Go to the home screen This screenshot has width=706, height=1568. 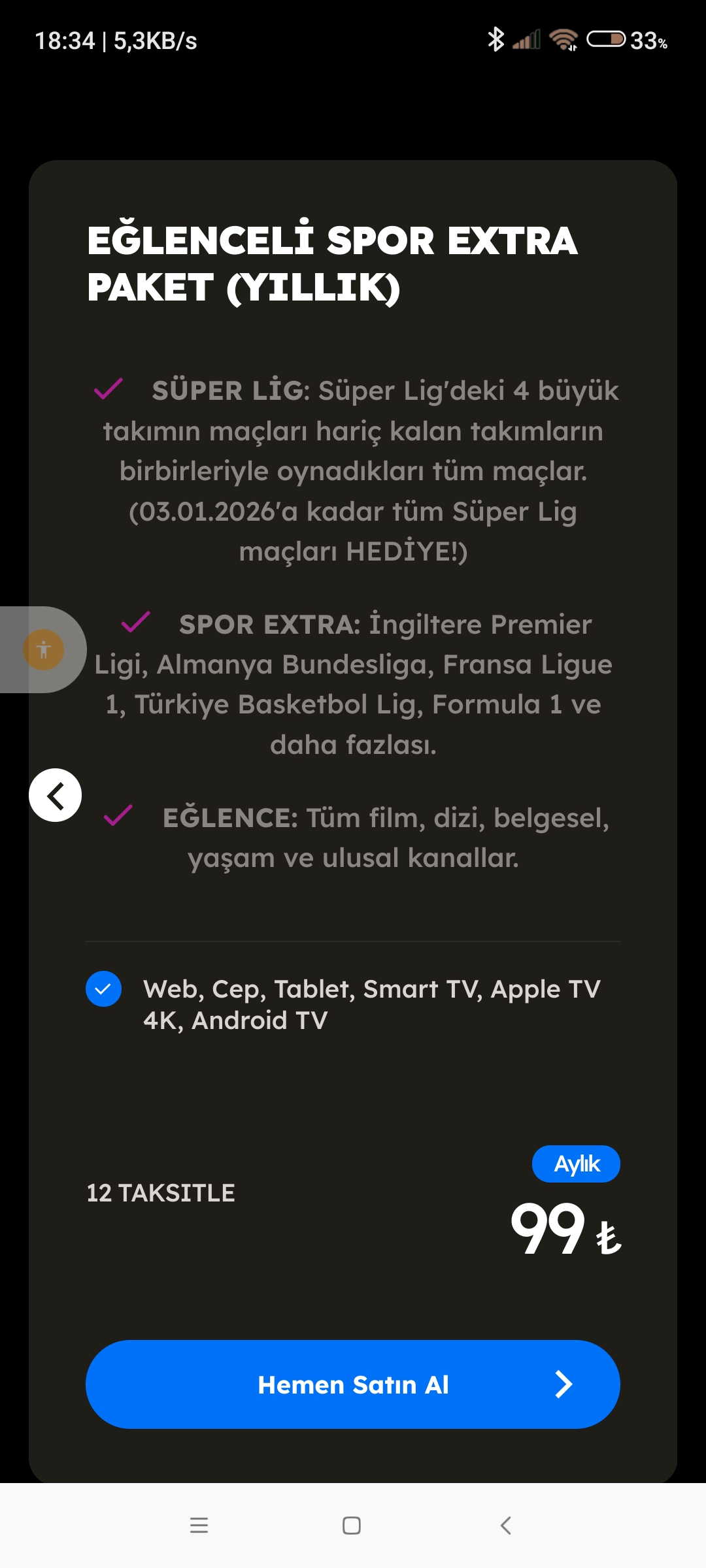352,1526
